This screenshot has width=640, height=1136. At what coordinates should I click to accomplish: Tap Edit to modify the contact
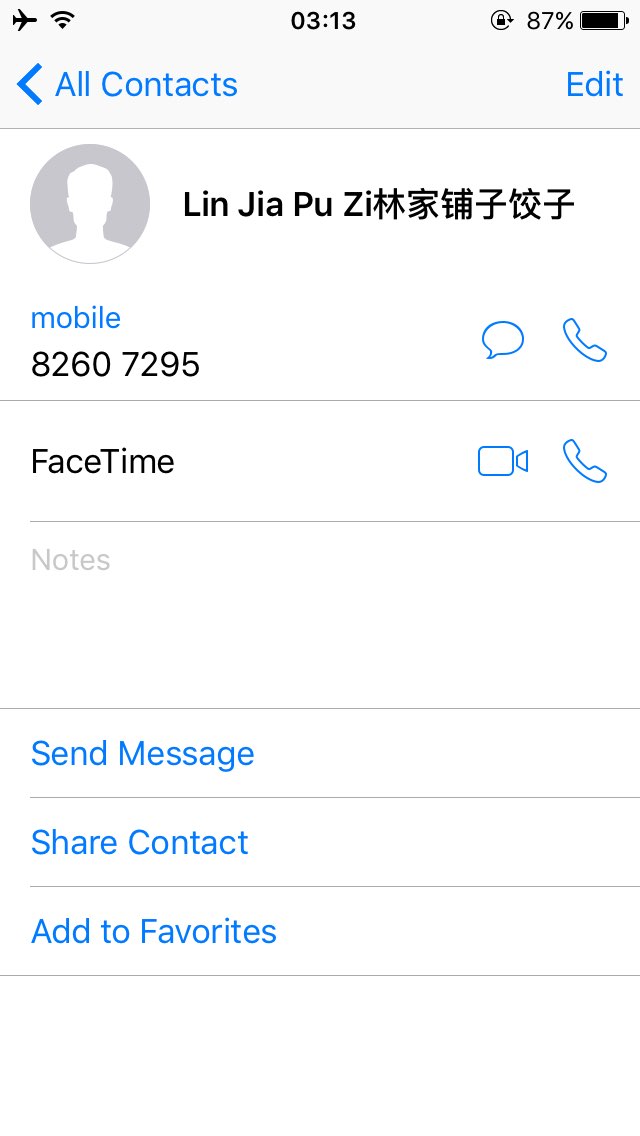pos(594,85)
